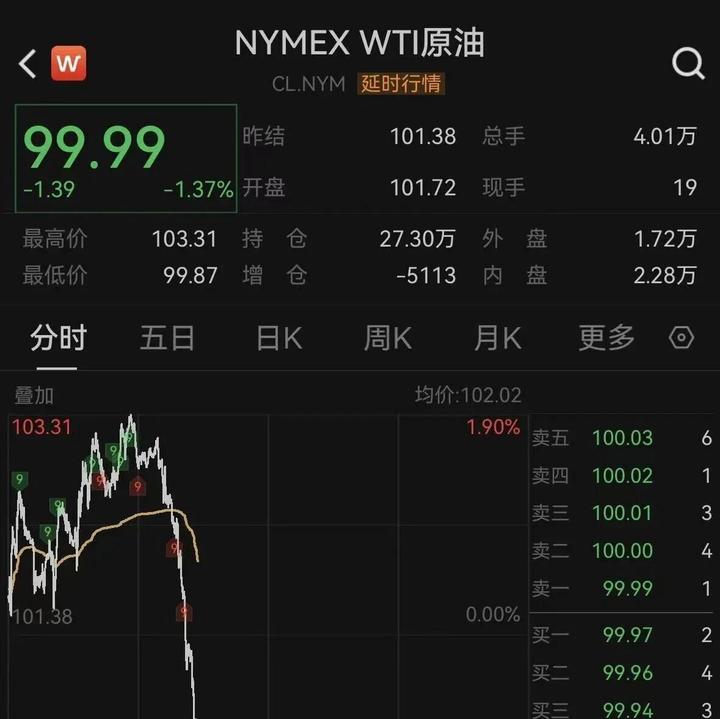Open search with the magnifier icon
Viewport: 720px width, 719px height.
[688, 64]
